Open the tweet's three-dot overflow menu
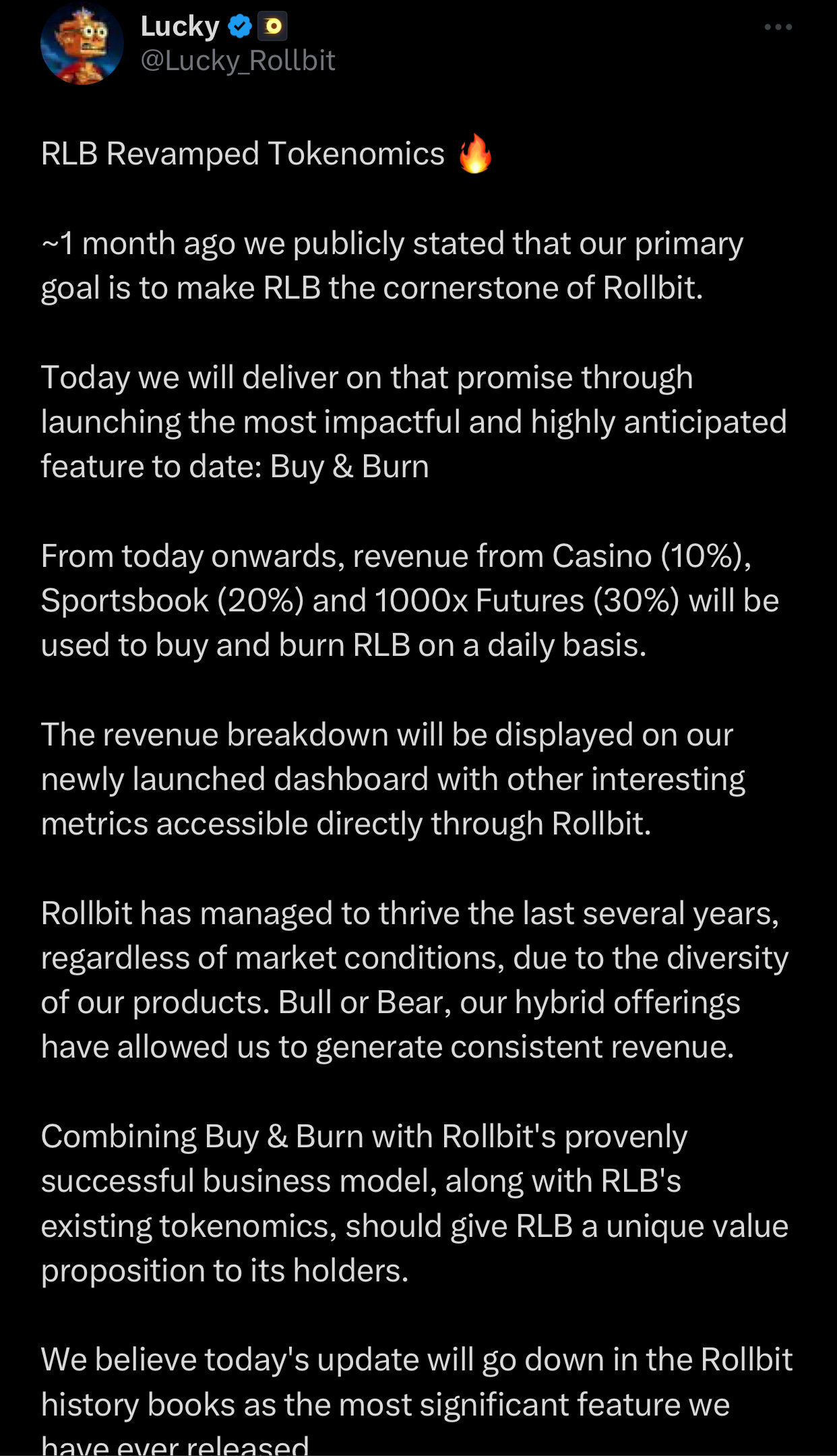The image size is (837, 1456). point(778,27)
